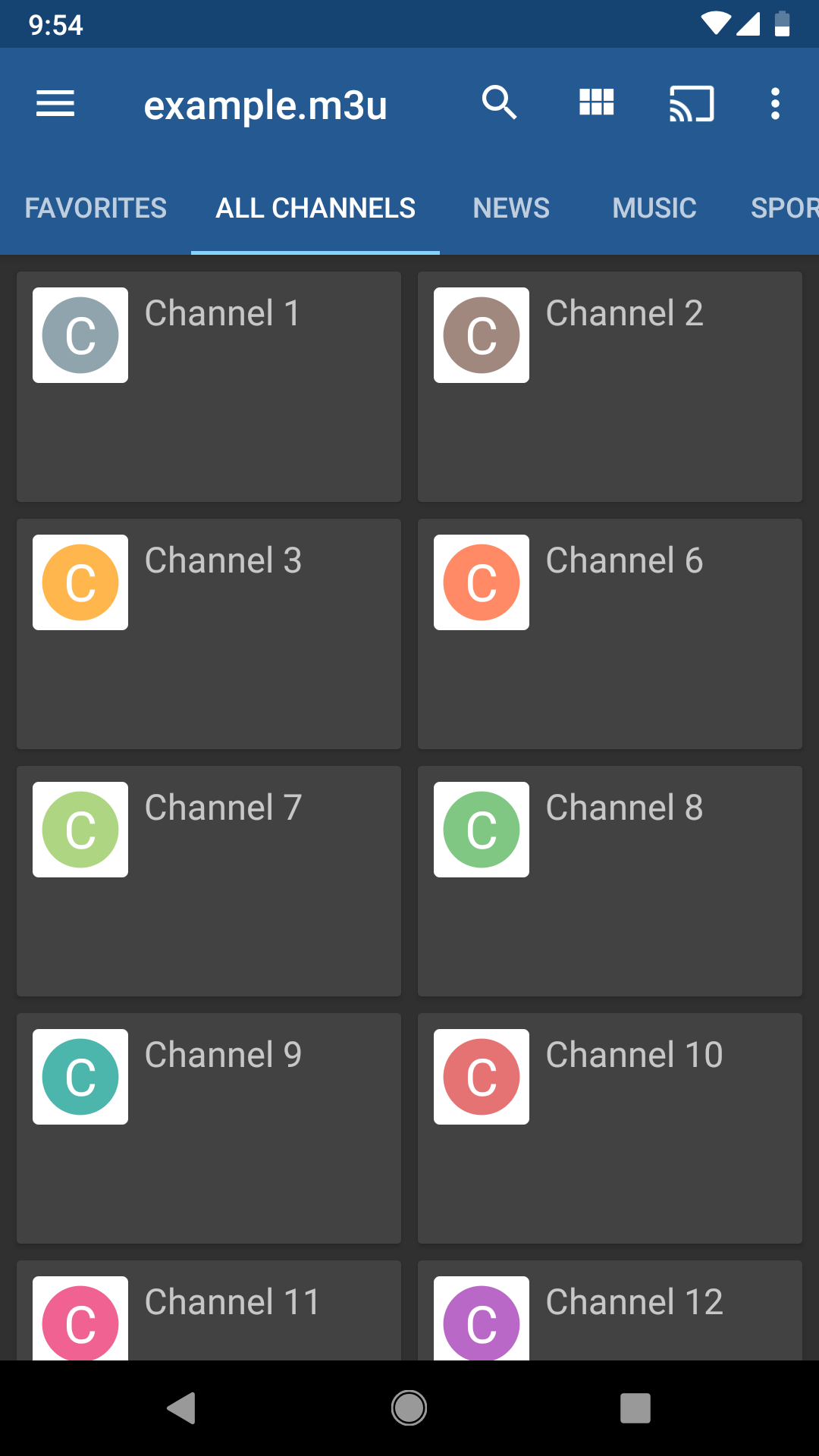
Task: Switch to the FAVORITES tab
Action: [x=95, y=207]
